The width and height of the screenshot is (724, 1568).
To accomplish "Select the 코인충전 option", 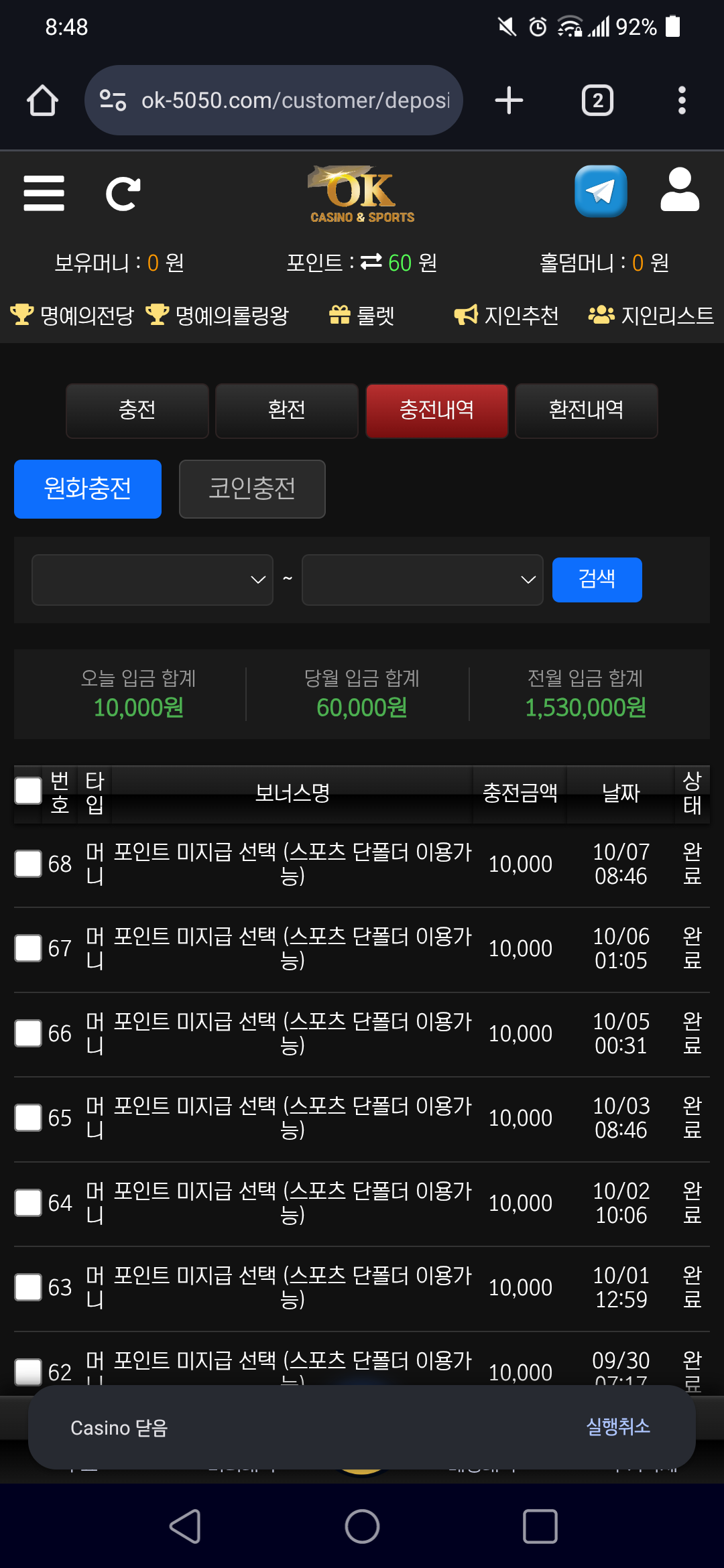I will point(252,488).
